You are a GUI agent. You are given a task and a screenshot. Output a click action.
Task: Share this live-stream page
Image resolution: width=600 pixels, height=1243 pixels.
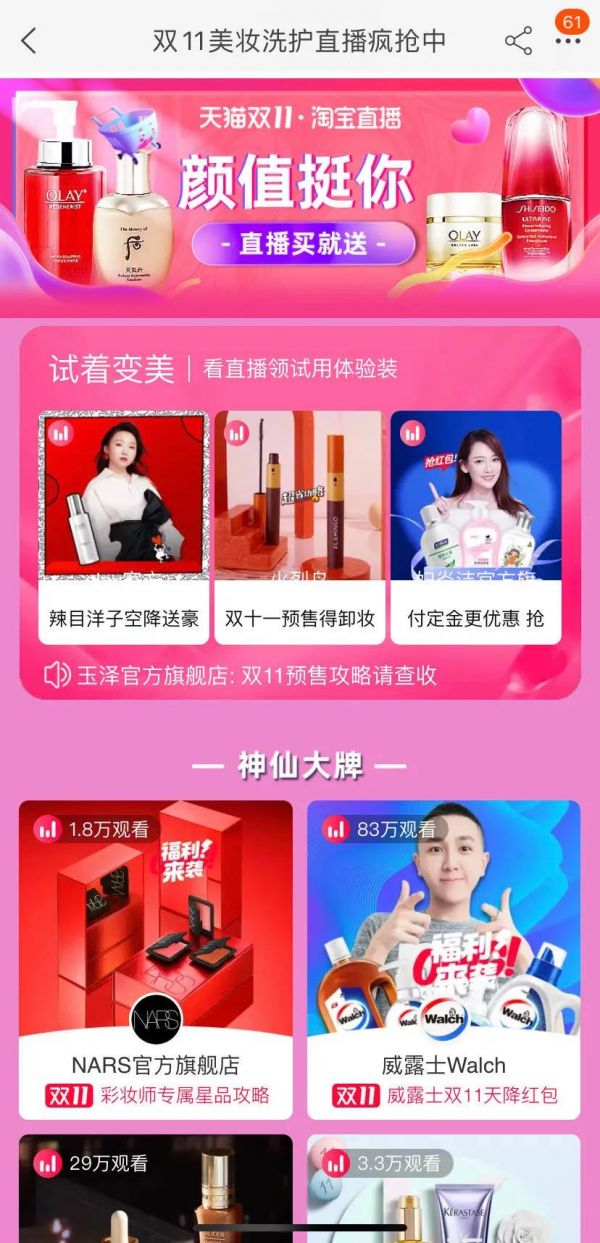[x=518, y=41]
